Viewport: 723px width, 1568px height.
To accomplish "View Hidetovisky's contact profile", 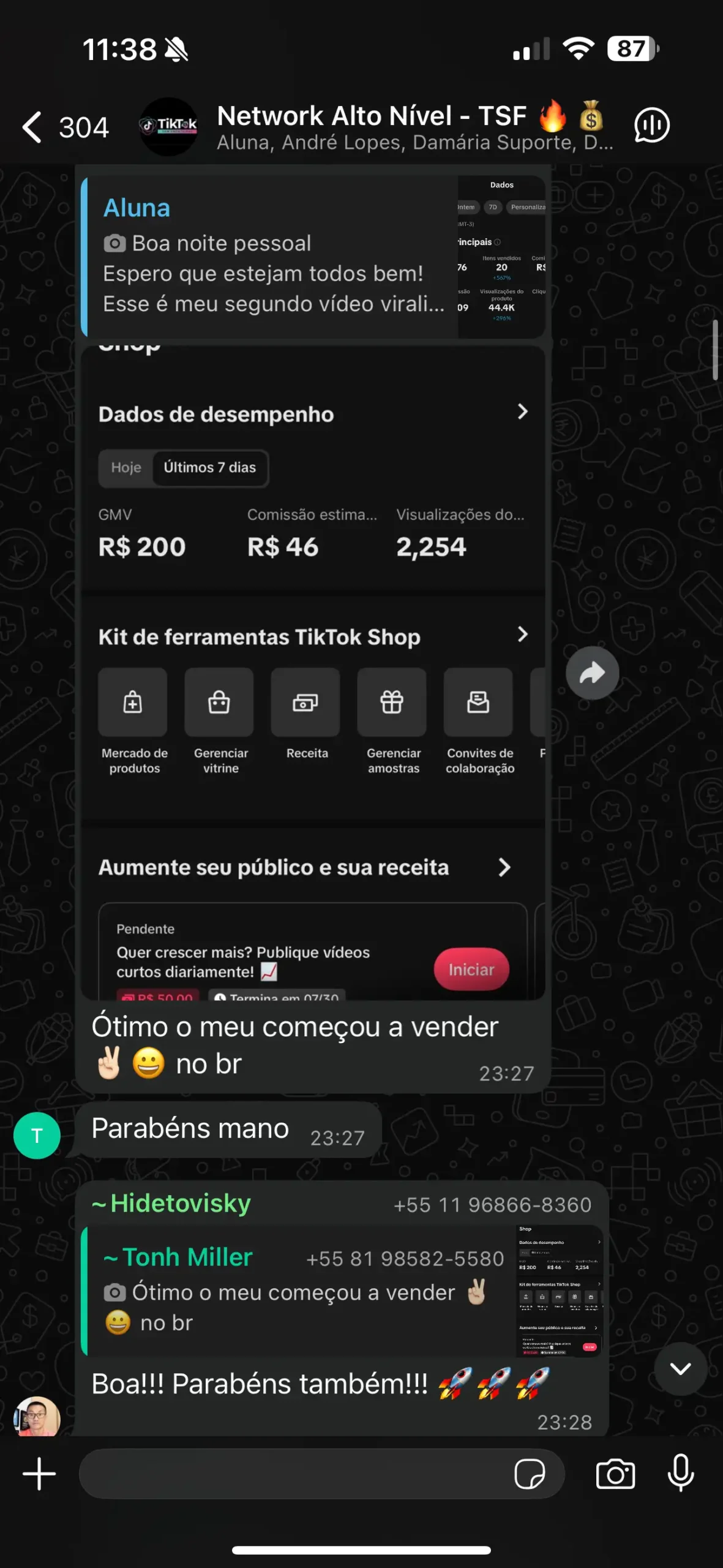I will [x=171, y=1204].
